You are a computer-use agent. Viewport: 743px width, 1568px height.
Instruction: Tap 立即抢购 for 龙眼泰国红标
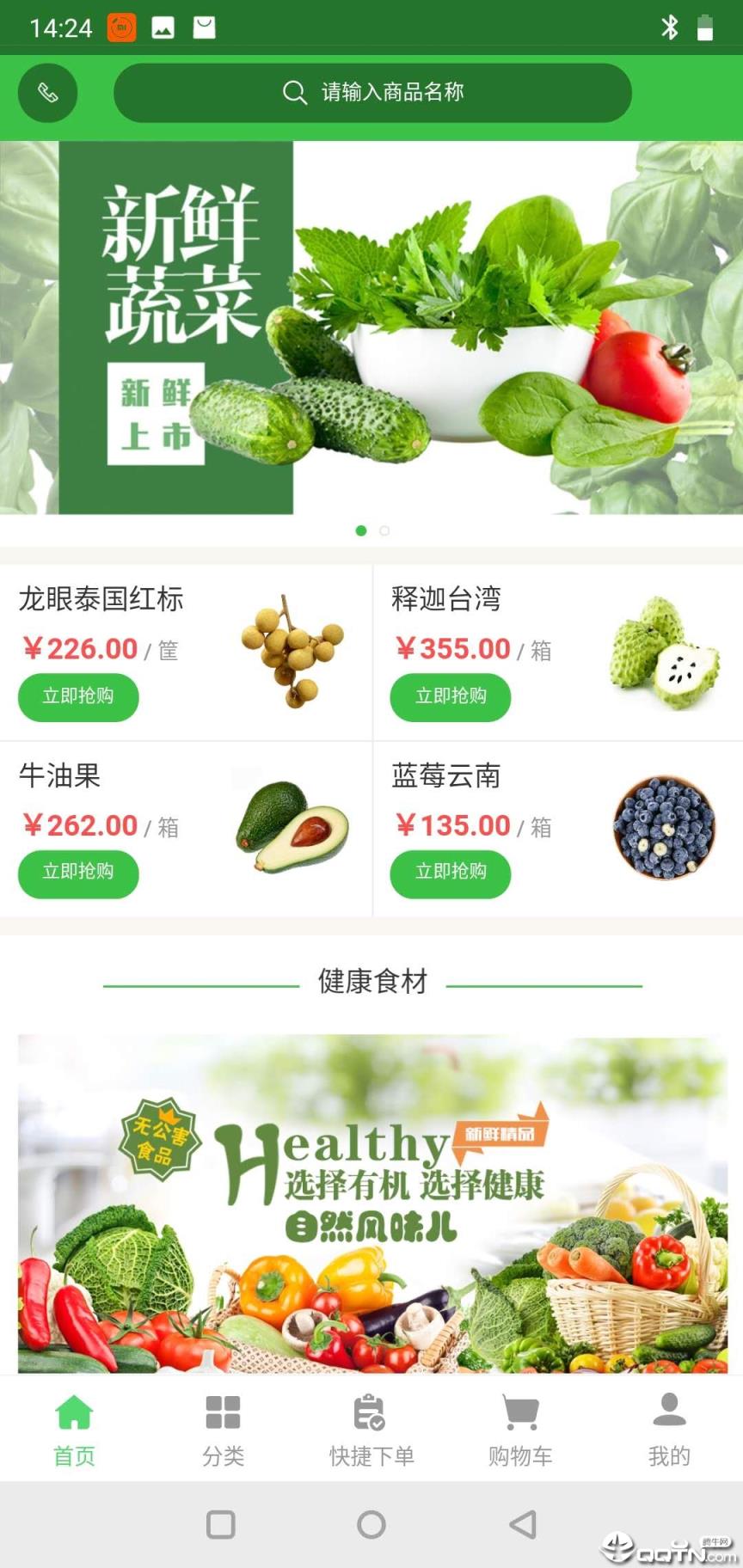78,697
